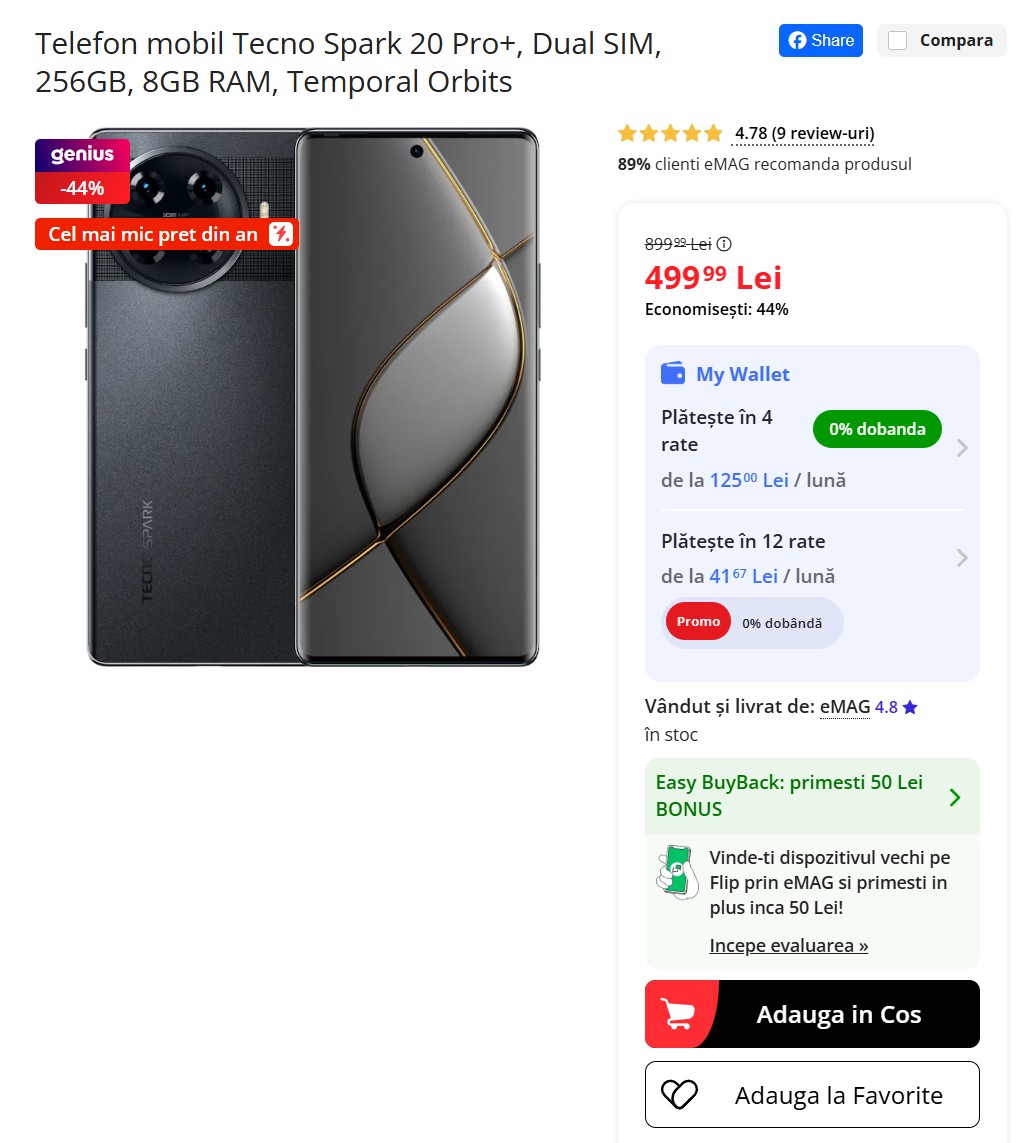Share the product on Facebook
The image size is (1034, 1143).
coord(820,41)
